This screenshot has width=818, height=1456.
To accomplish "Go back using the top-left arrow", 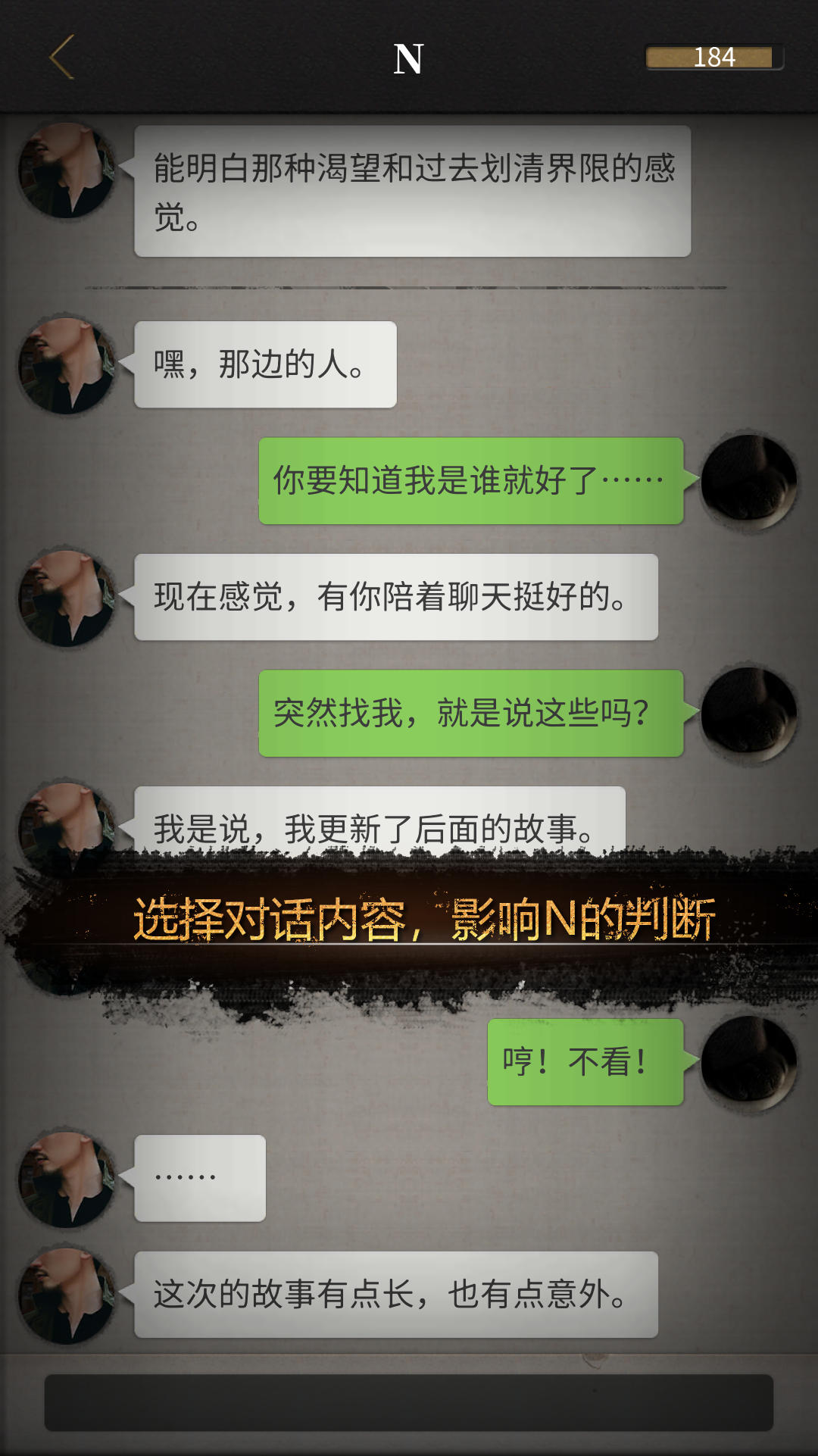I will point(62,57).
